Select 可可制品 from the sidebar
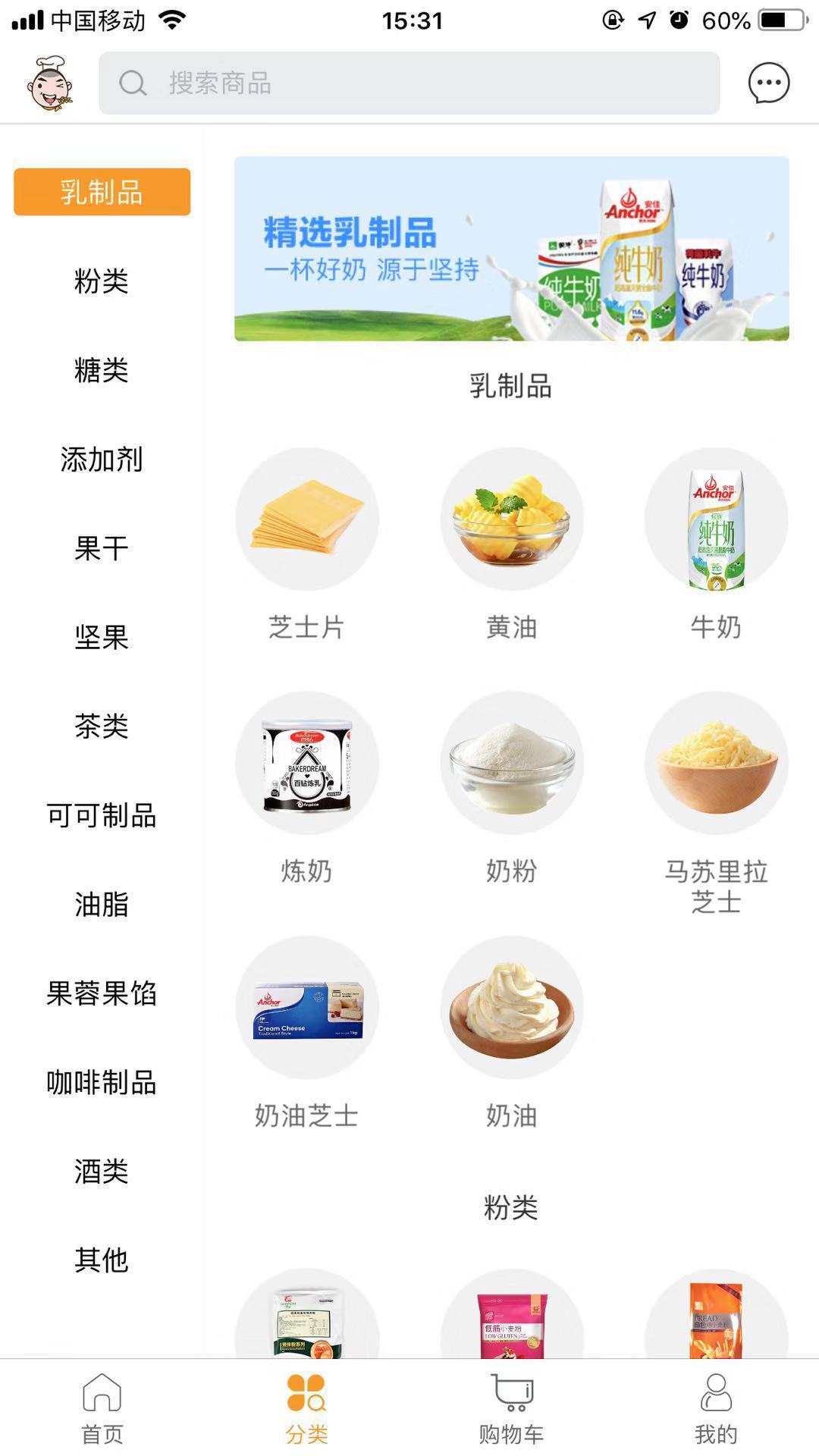Screen dimensions: 819x1456 click(102, 815)
